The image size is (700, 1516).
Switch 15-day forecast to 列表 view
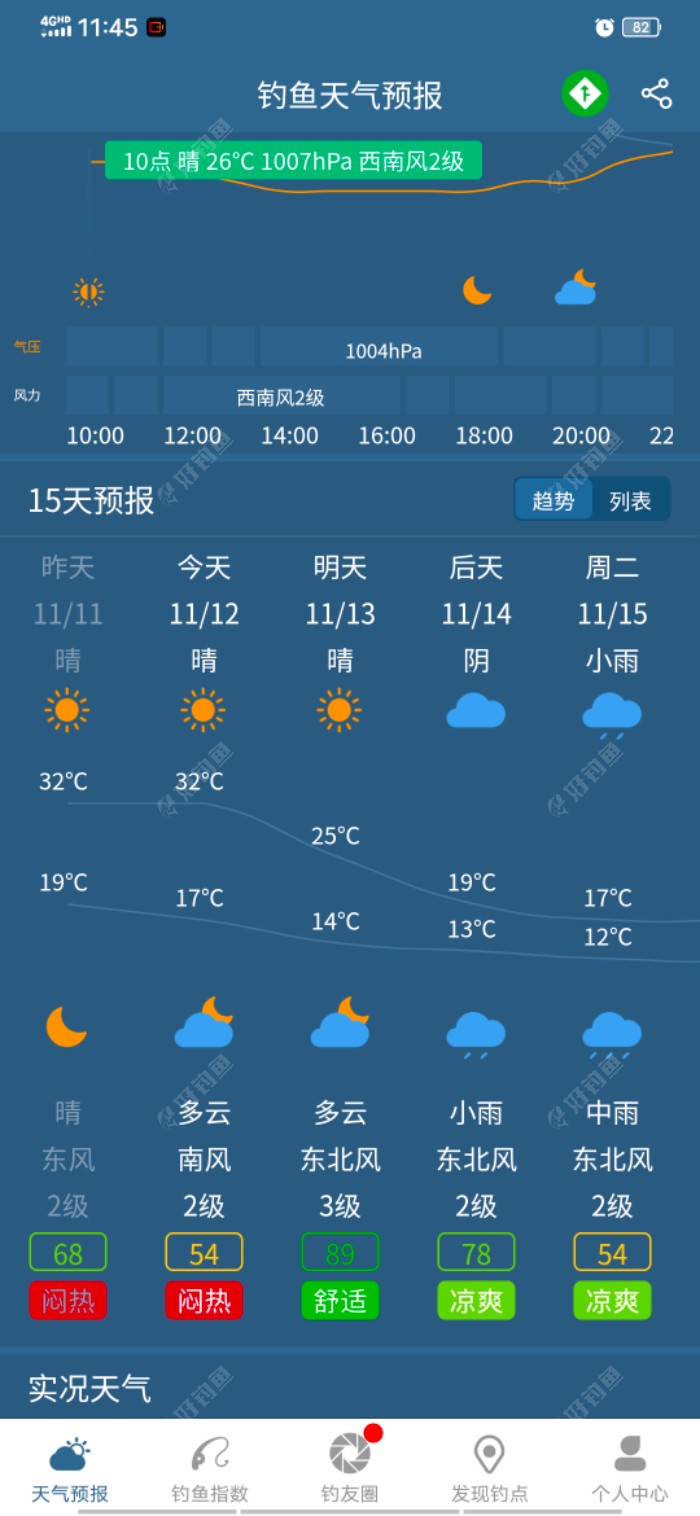coord(630,500)
